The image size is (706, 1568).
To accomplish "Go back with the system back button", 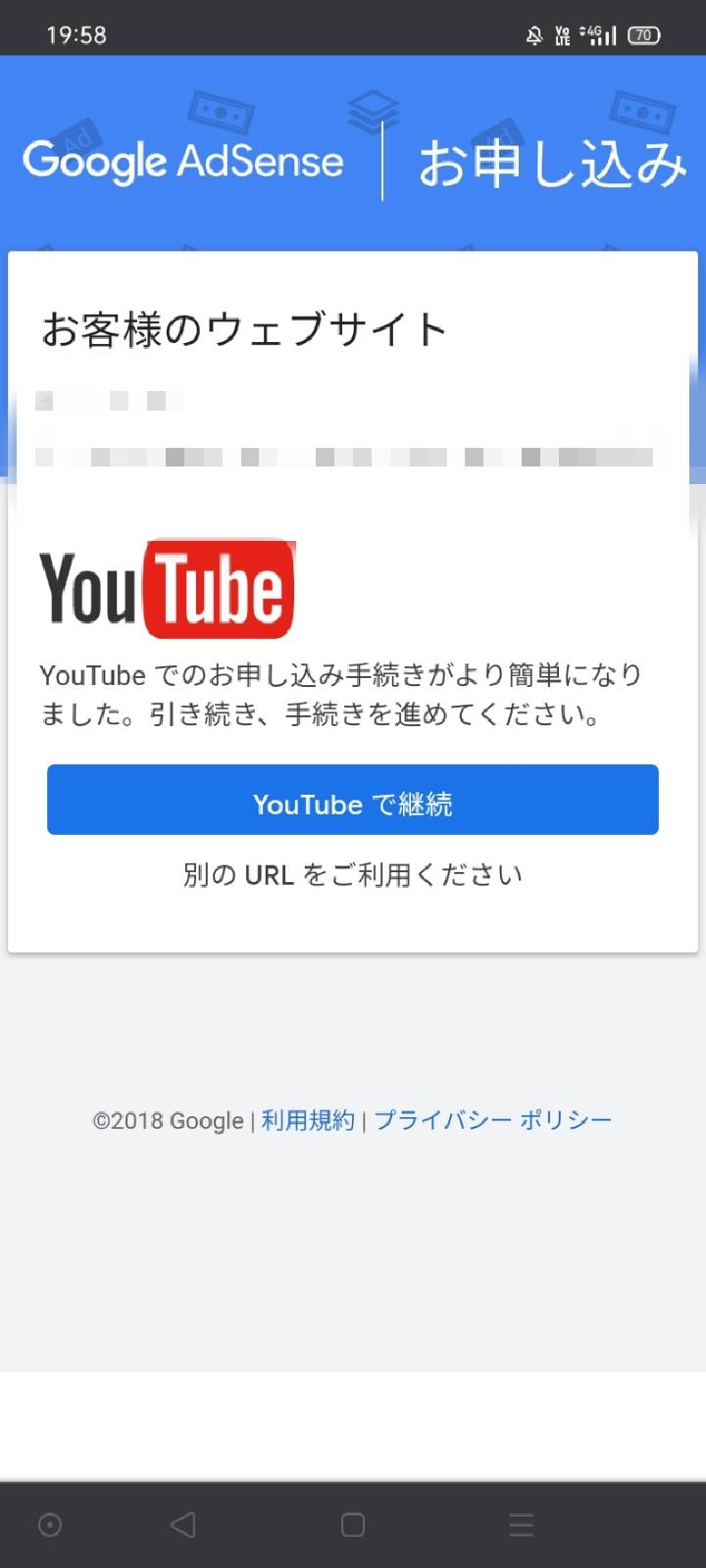I will [183, 1525].
